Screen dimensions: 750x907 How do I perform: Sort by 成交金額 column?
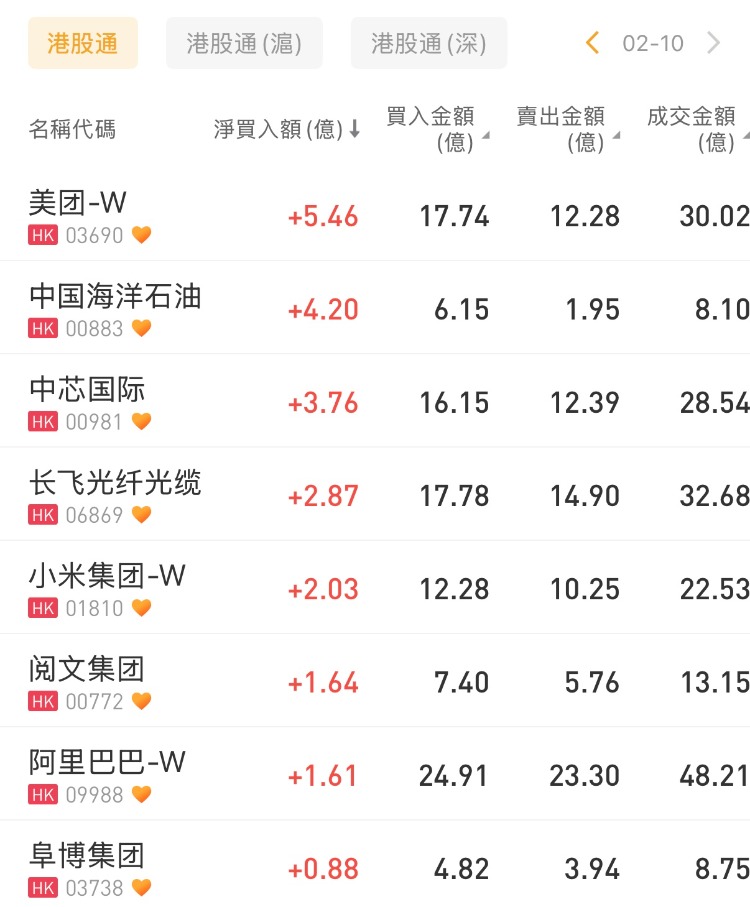[695, 129]
